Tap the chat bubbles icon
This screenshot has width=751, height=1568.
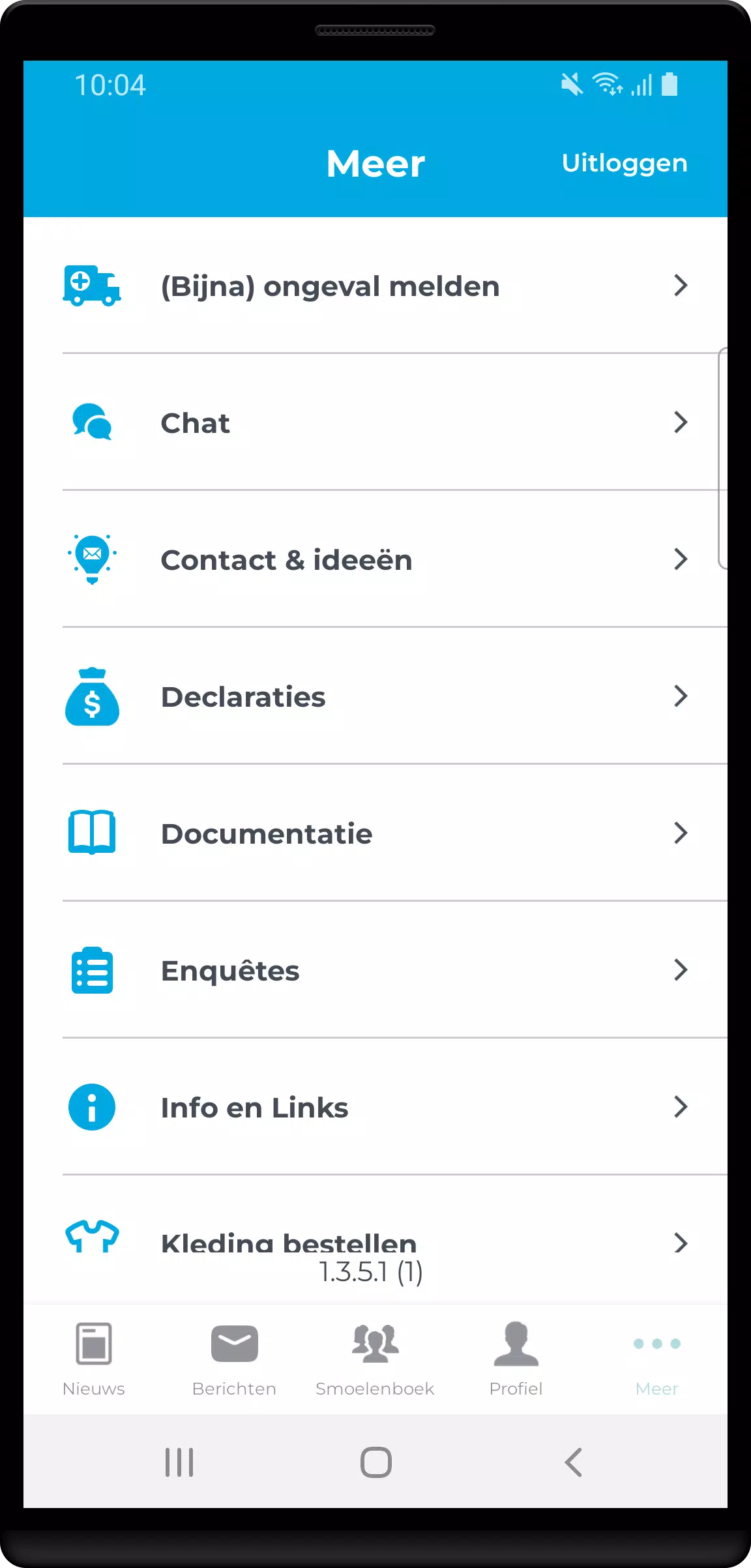click(92, 423)
